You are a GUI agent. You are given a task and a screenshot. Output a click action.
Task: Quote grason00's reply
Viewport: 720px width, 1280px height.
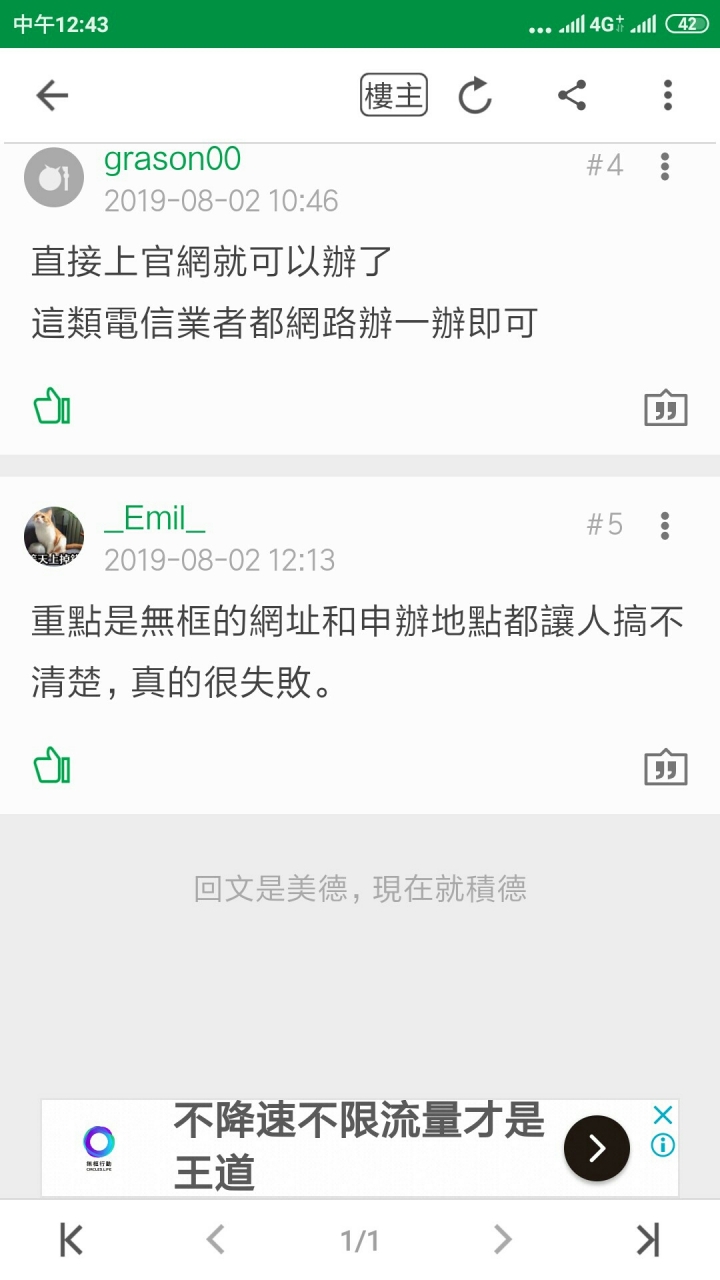point(666,408)
